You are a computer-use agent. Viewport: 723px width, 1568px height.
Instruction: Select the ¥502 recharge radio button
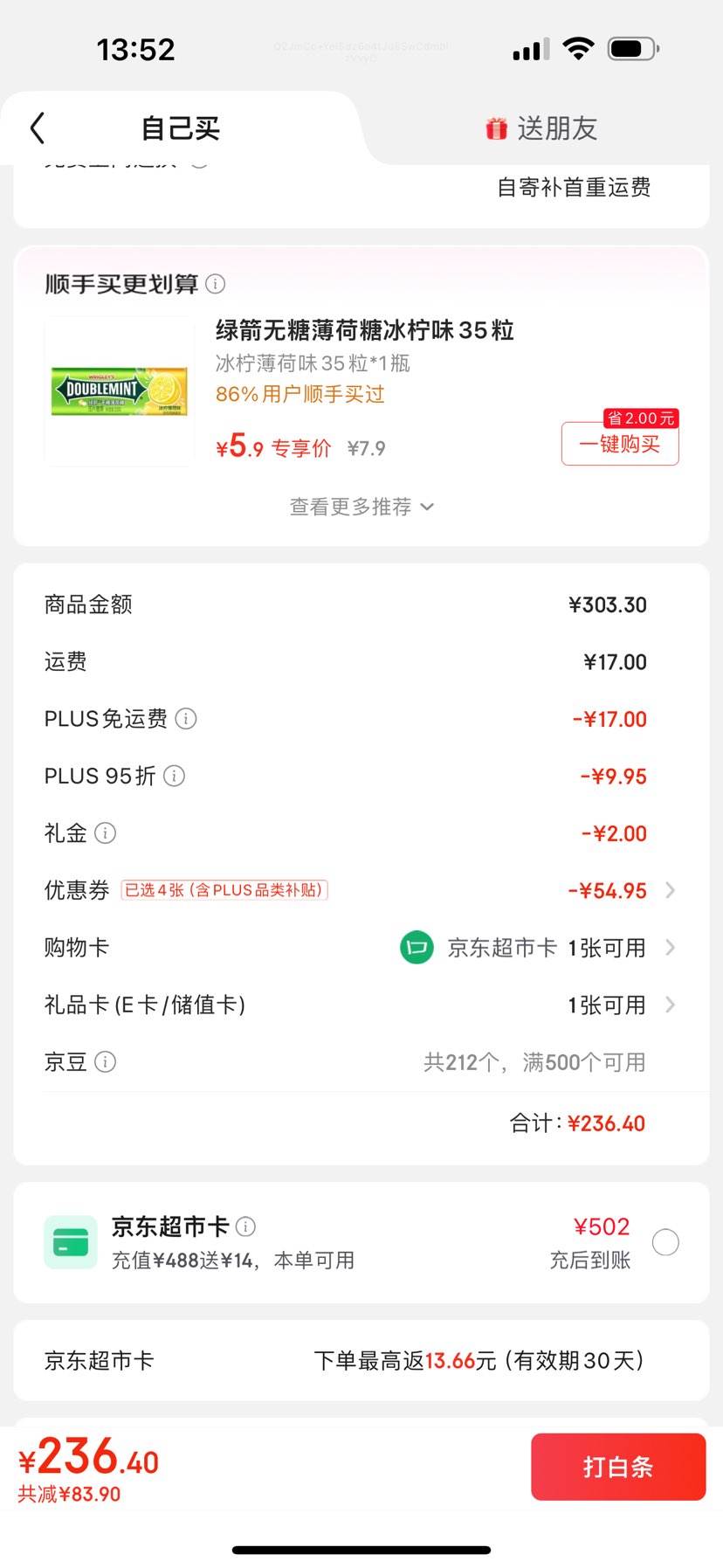click(x=665, y=1241)
